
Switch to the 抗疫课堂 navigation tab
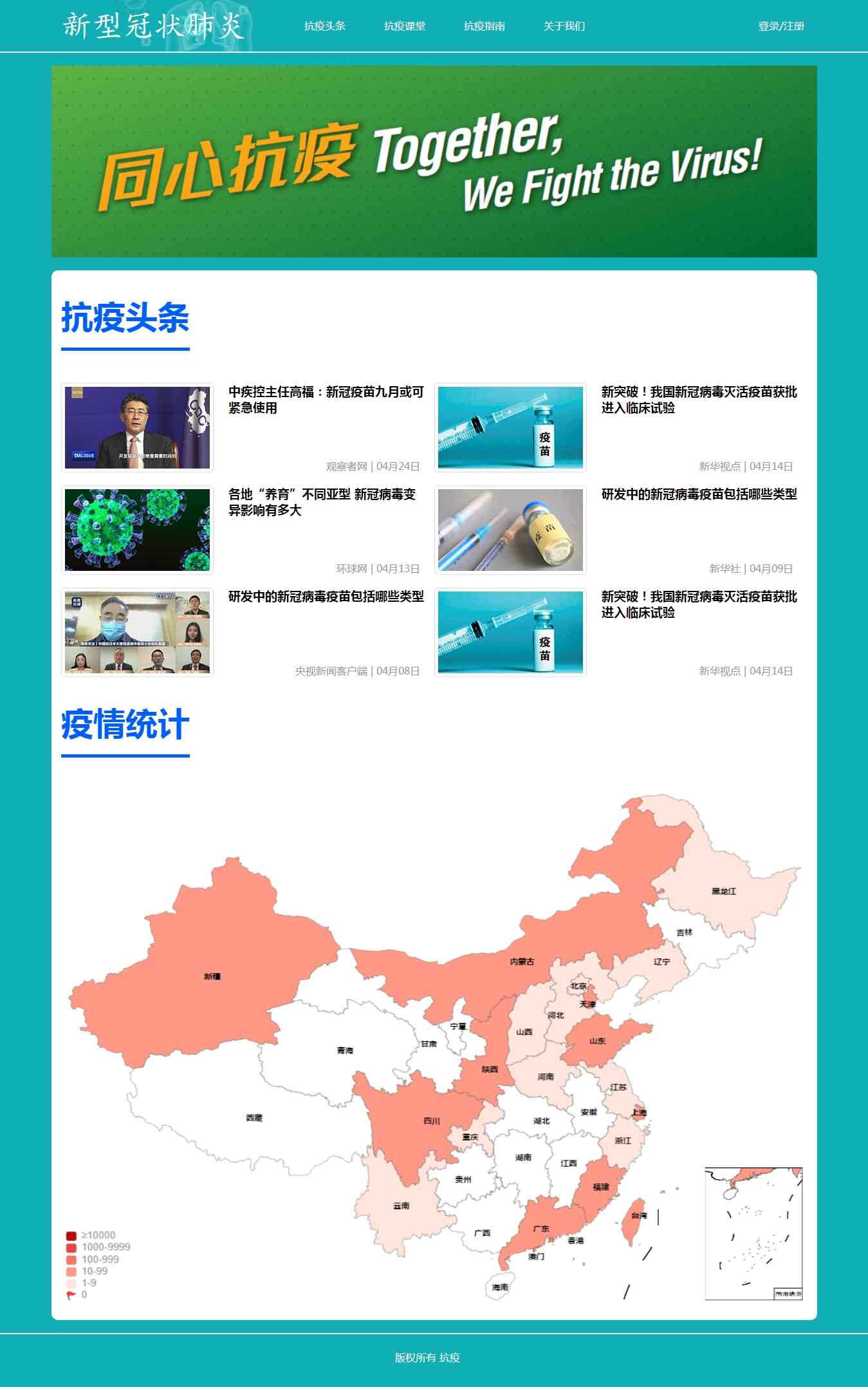404,26
